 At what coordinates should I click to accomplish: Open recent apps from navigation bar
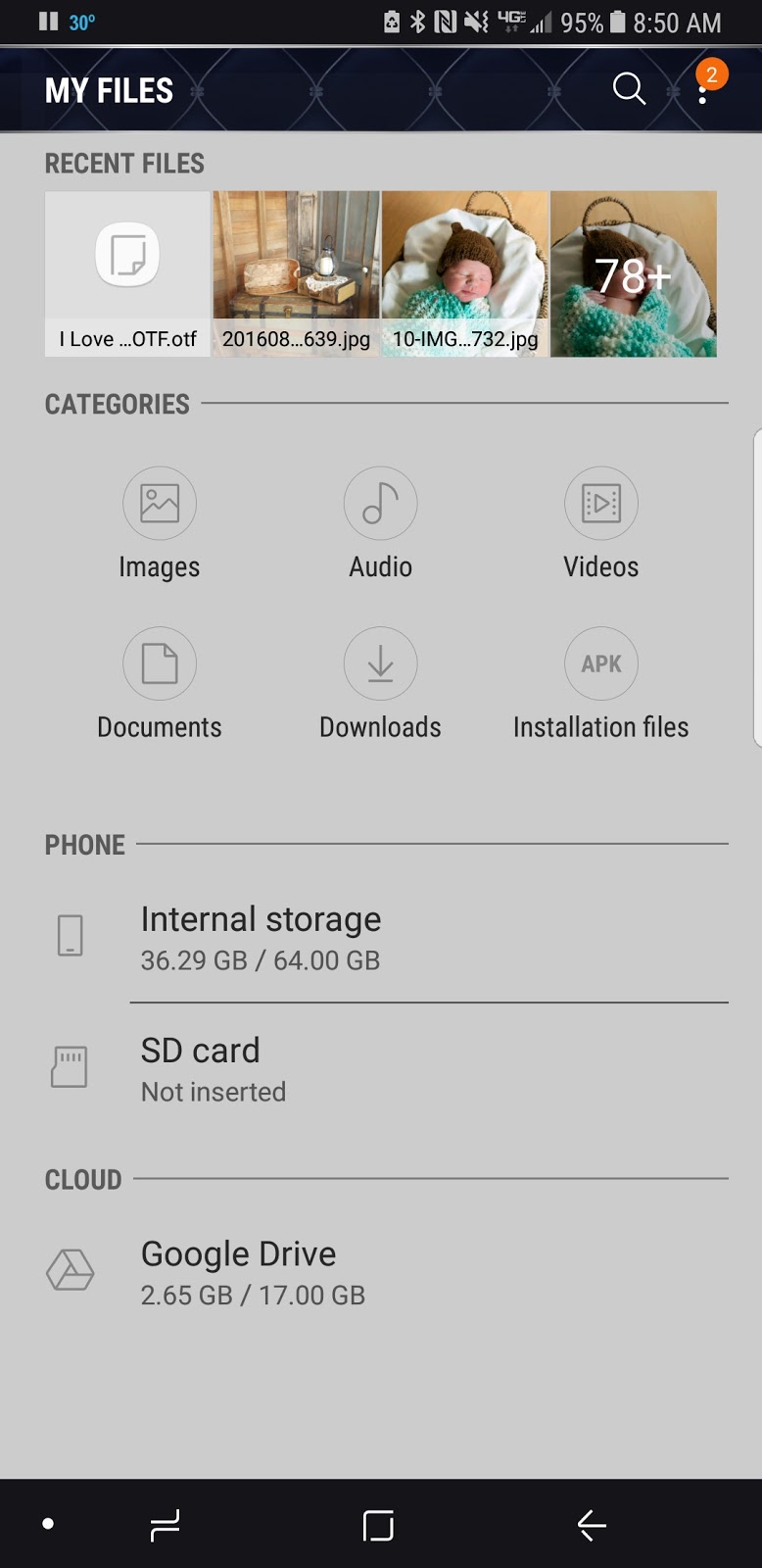tap(165, 1525)
